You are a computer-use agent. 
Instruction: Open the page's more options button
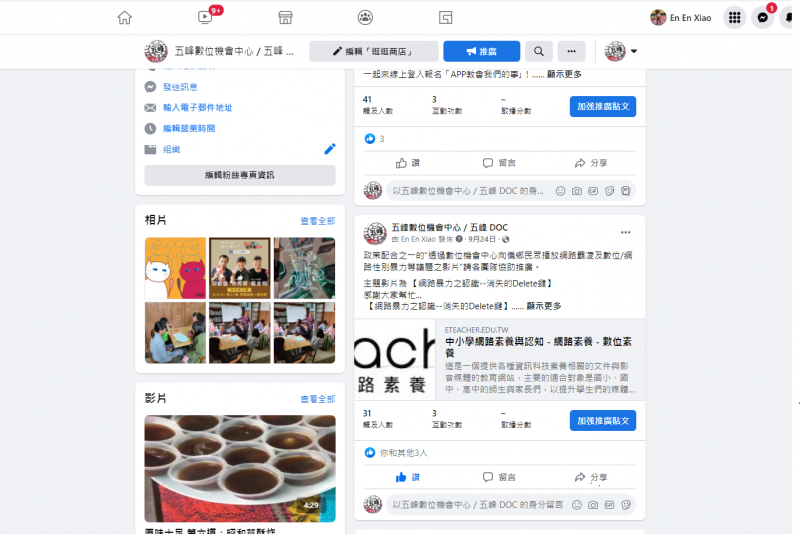pyautogui.click(x=571, y=51)
